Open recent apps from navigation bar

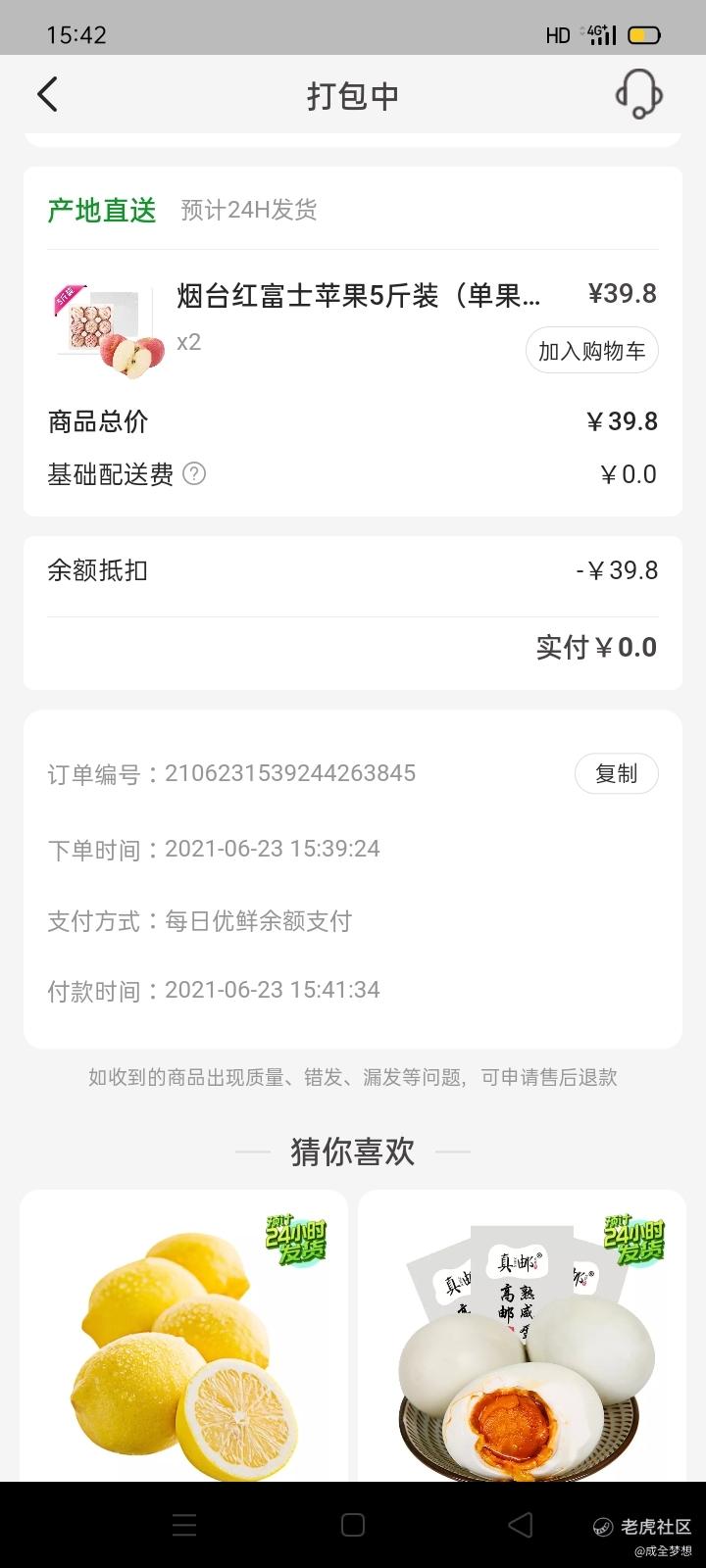[x=184, y=1525]
